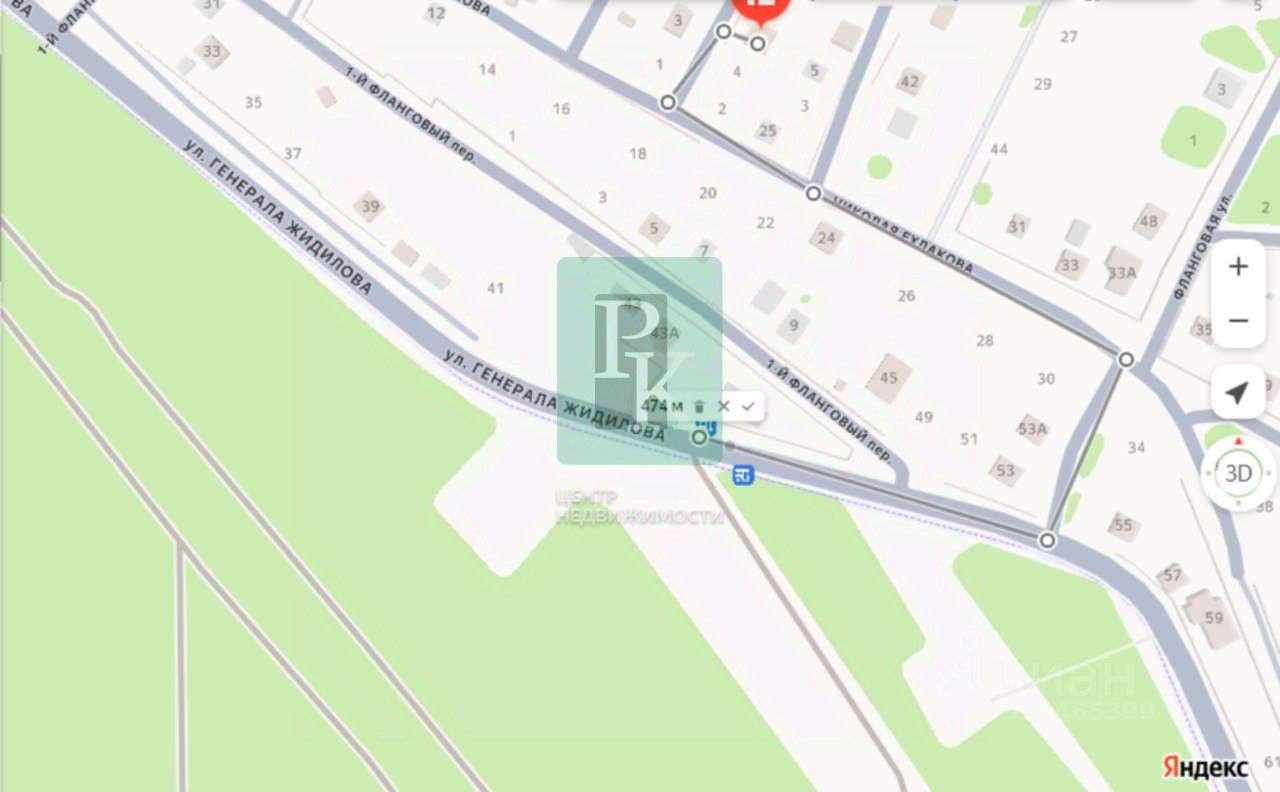Close the ruler distance popup
Screen dimensions: 1280x792
point(724,406)
